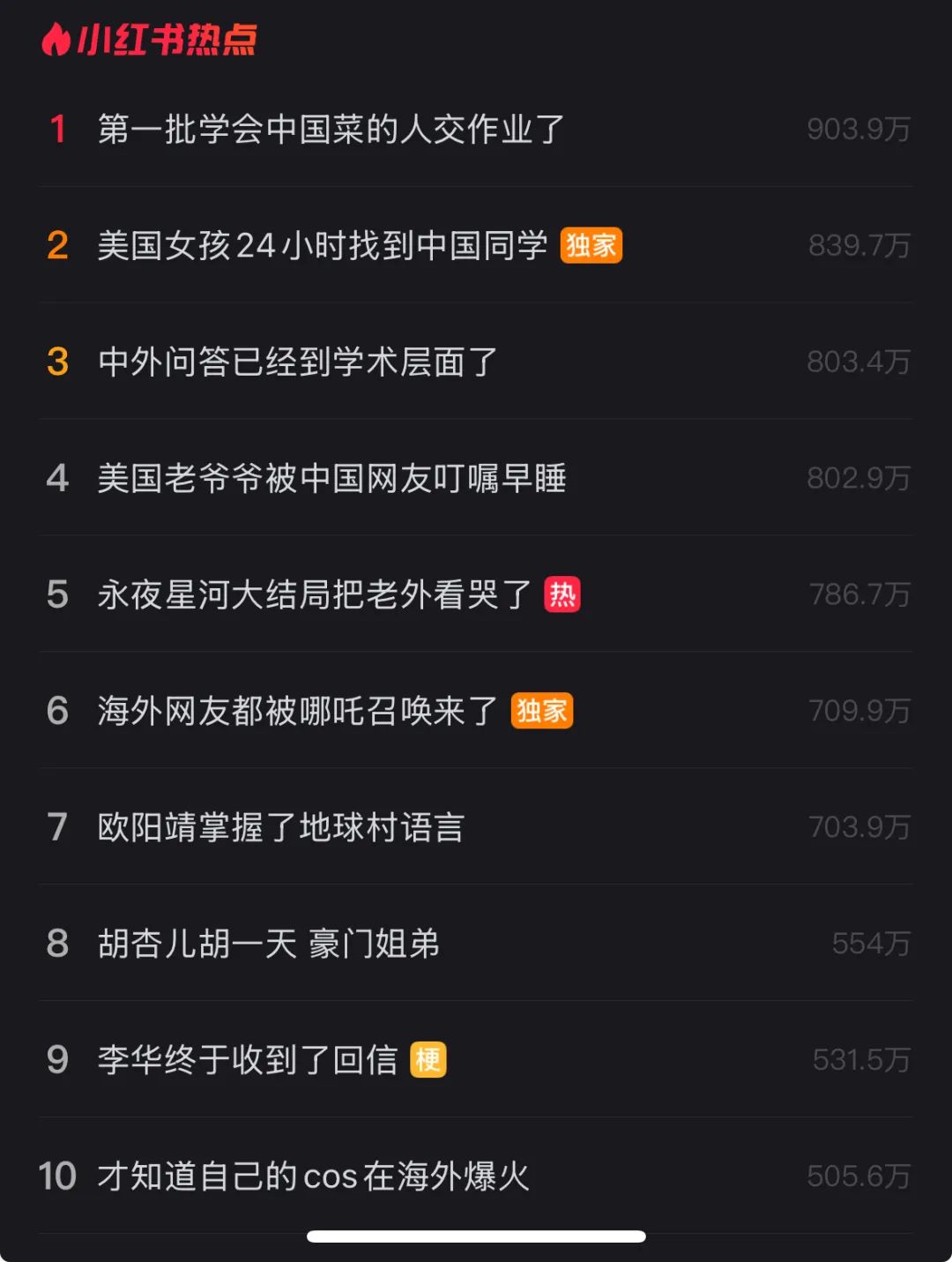Open topic 胡杏儿胡一天 豪门姐弟
Viewport: 952px width, 1262px height.
pos(270,944)
